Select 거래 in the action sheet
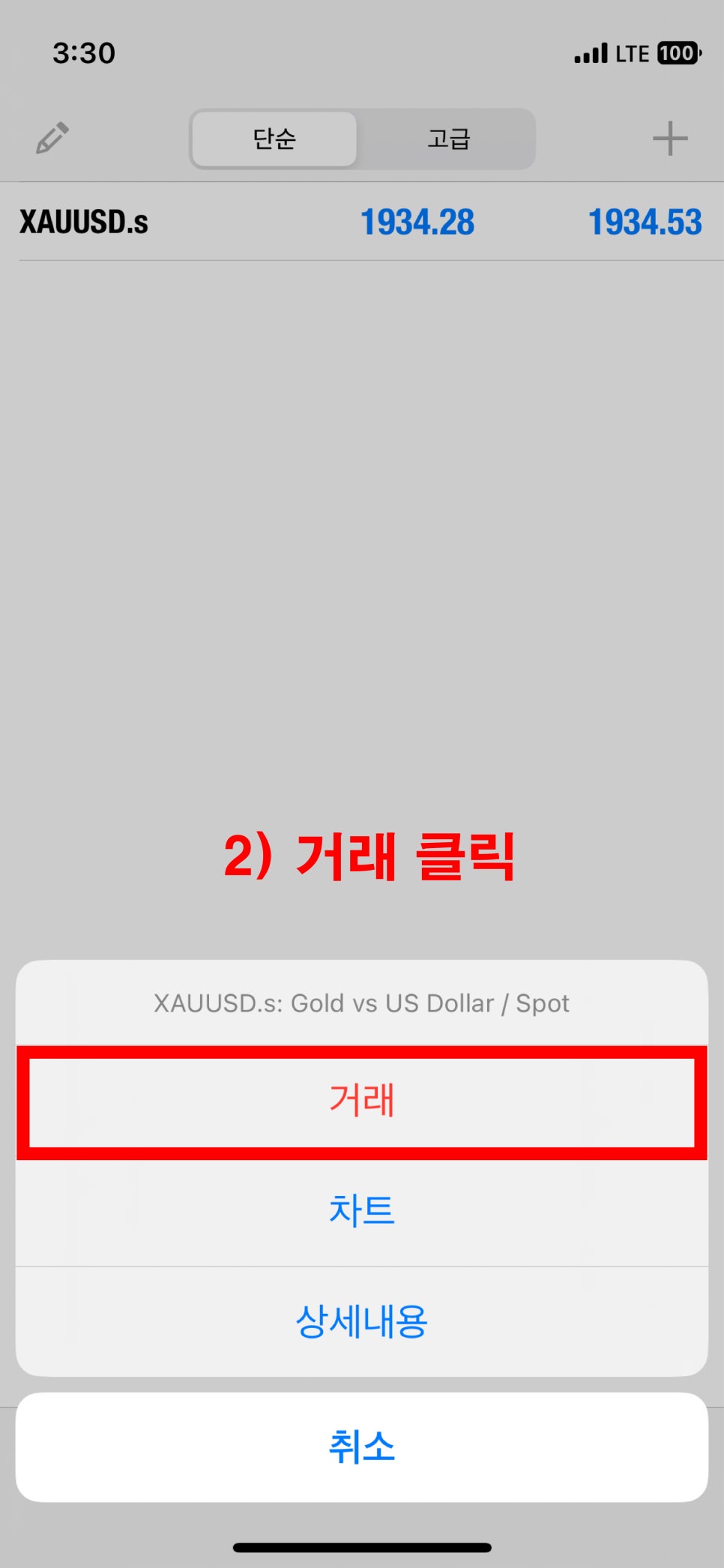This screenshot has width=724, height=1568. [362, 1102]
